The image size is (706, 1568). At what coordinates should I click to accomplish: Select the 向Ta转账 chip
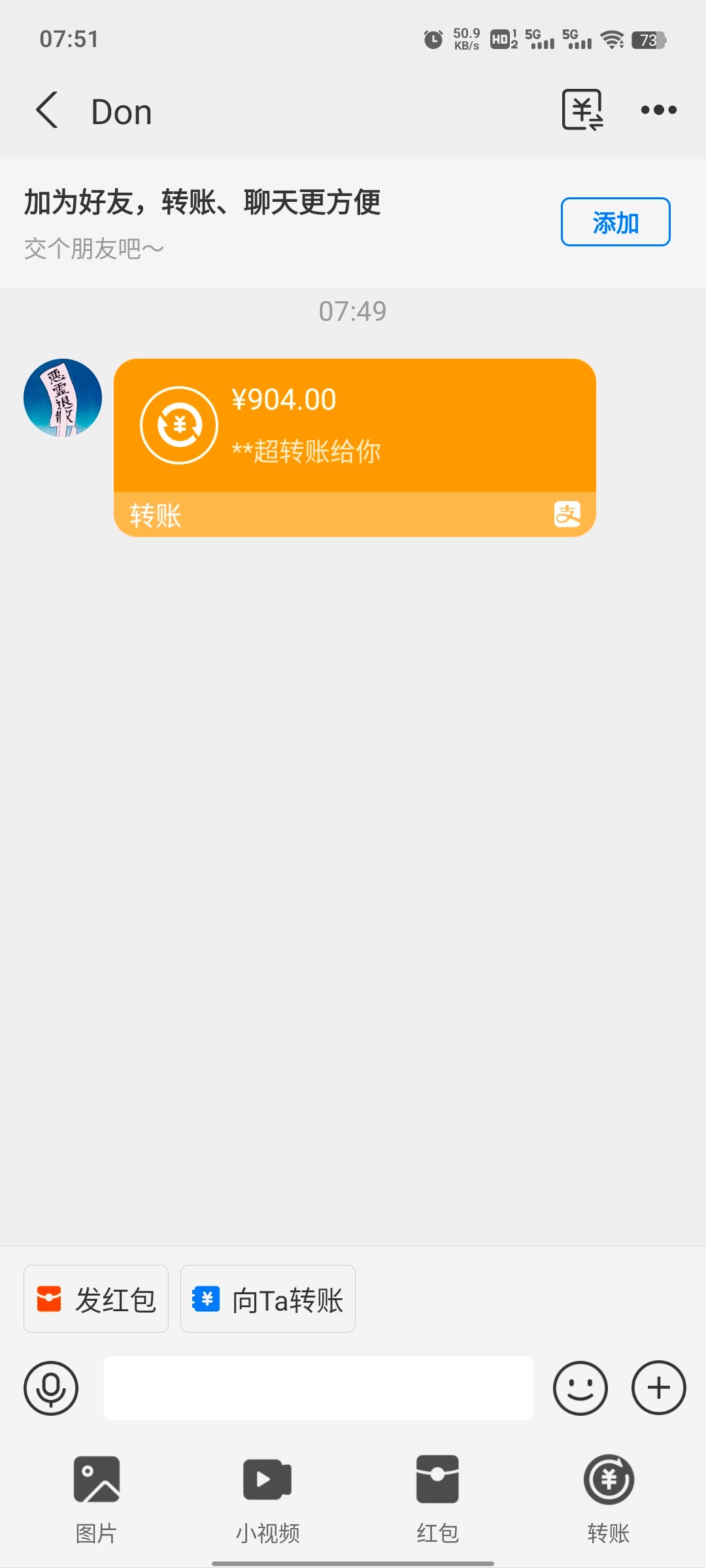pyautogui.click(x=268, y=1299)
